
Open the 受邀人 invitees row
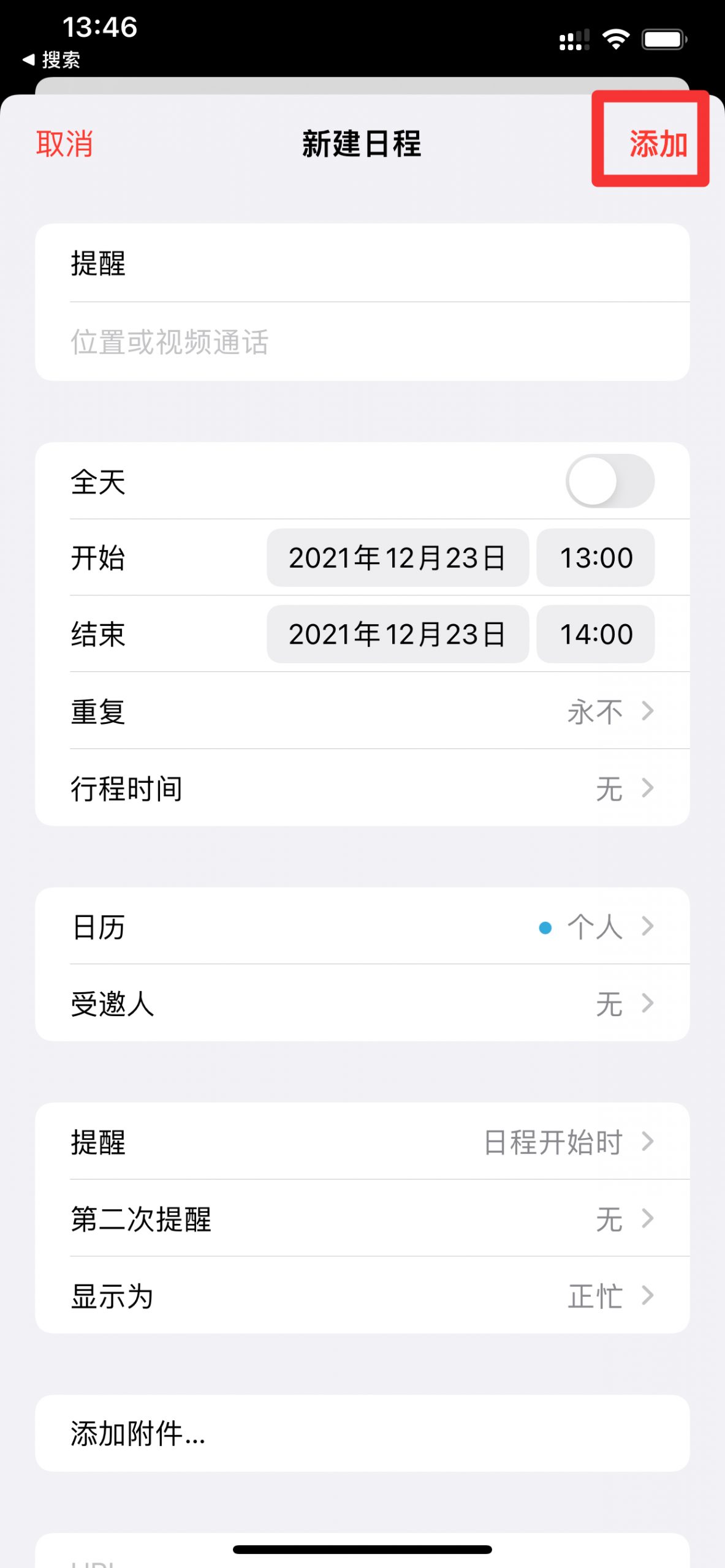(362, 1003)
